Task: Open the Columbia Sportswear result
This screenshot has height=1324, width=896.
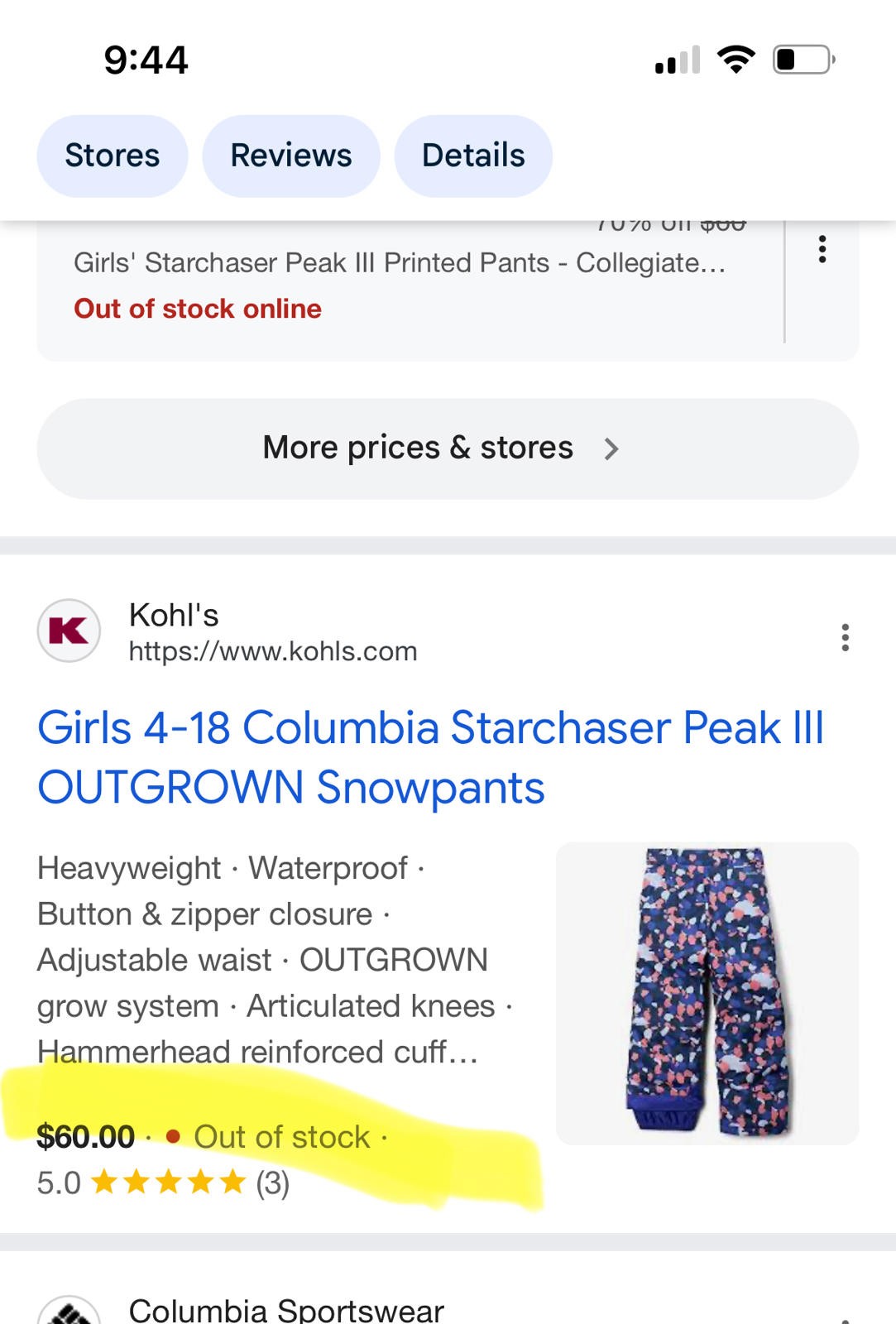Action: 285,1310
